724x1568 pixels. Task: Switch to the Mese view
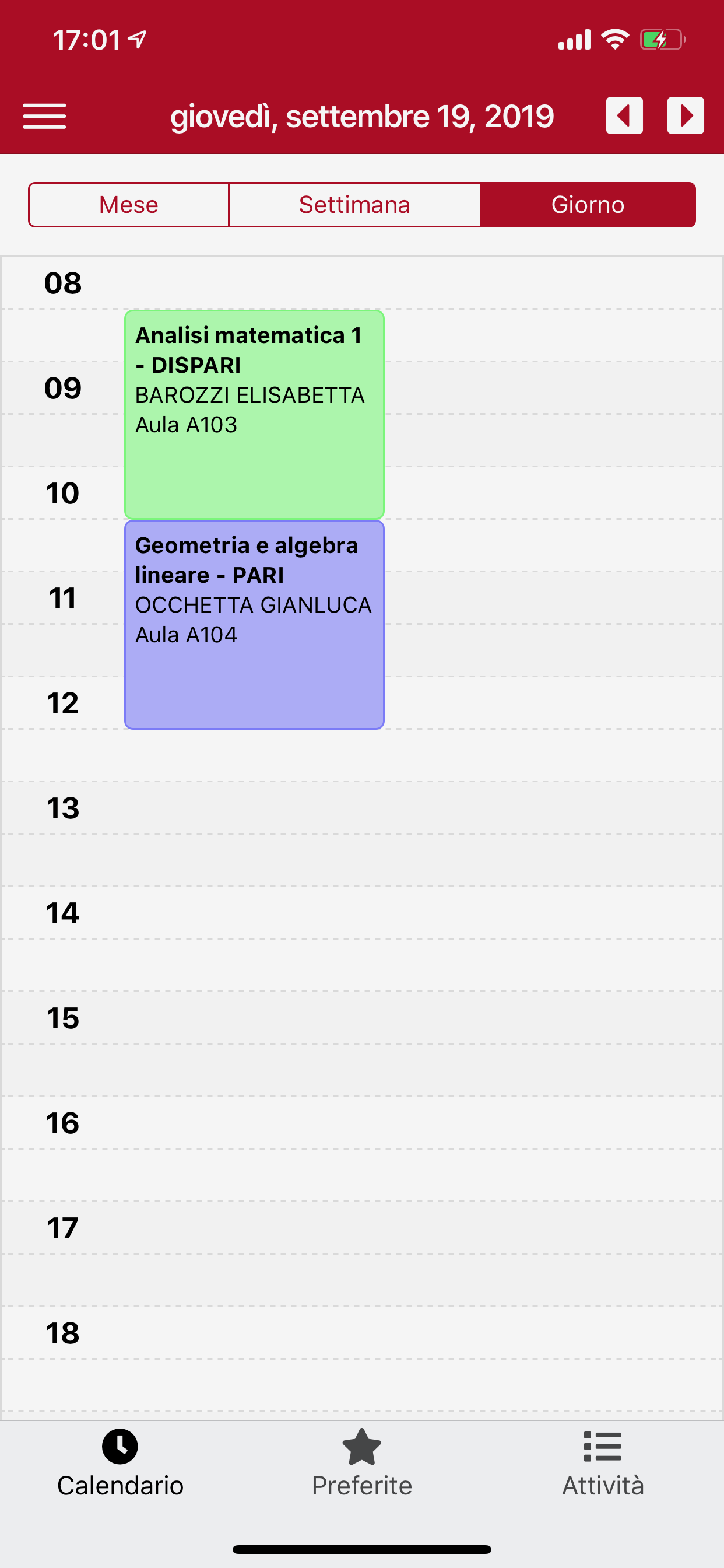128,205
